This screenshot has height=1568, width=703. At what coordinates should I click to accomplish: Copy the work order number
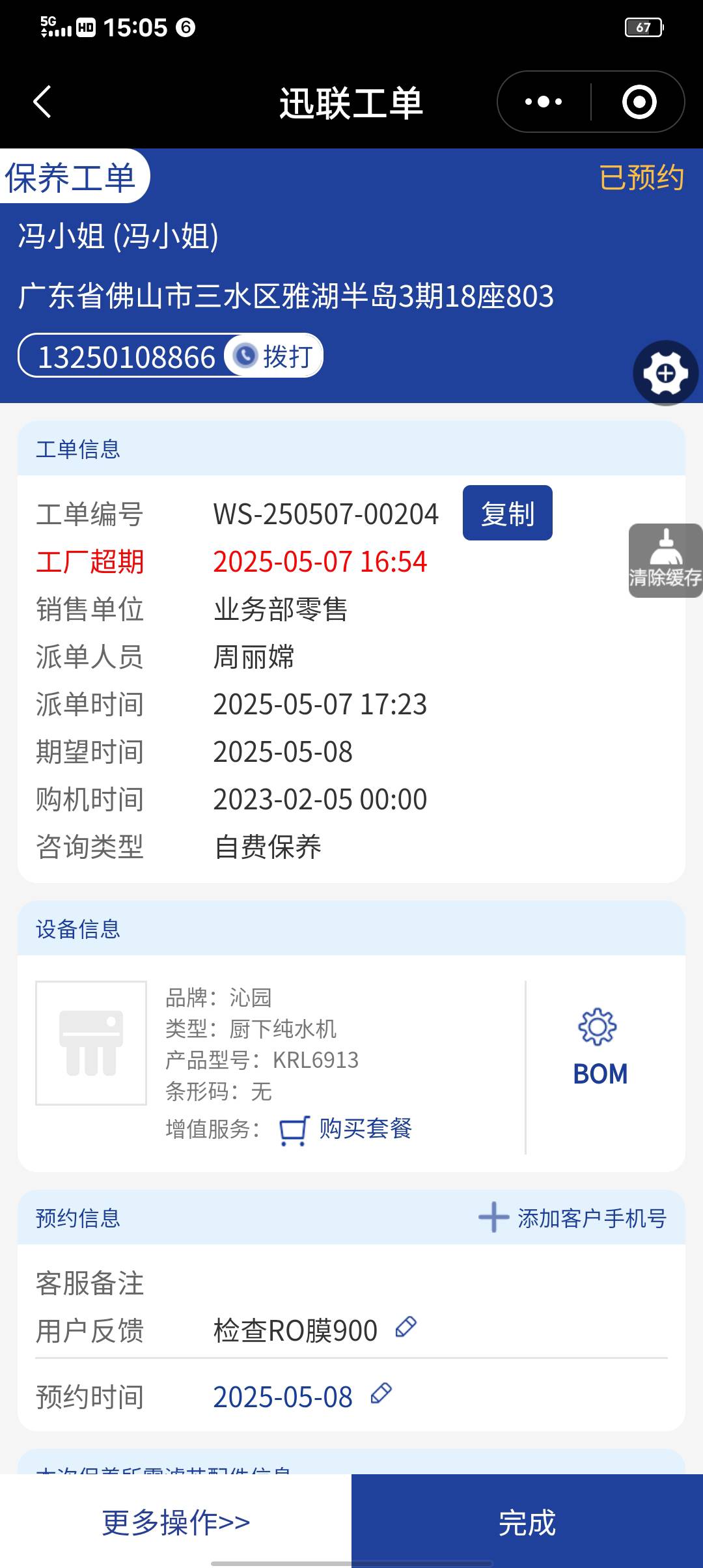click(x=507, y=513)
